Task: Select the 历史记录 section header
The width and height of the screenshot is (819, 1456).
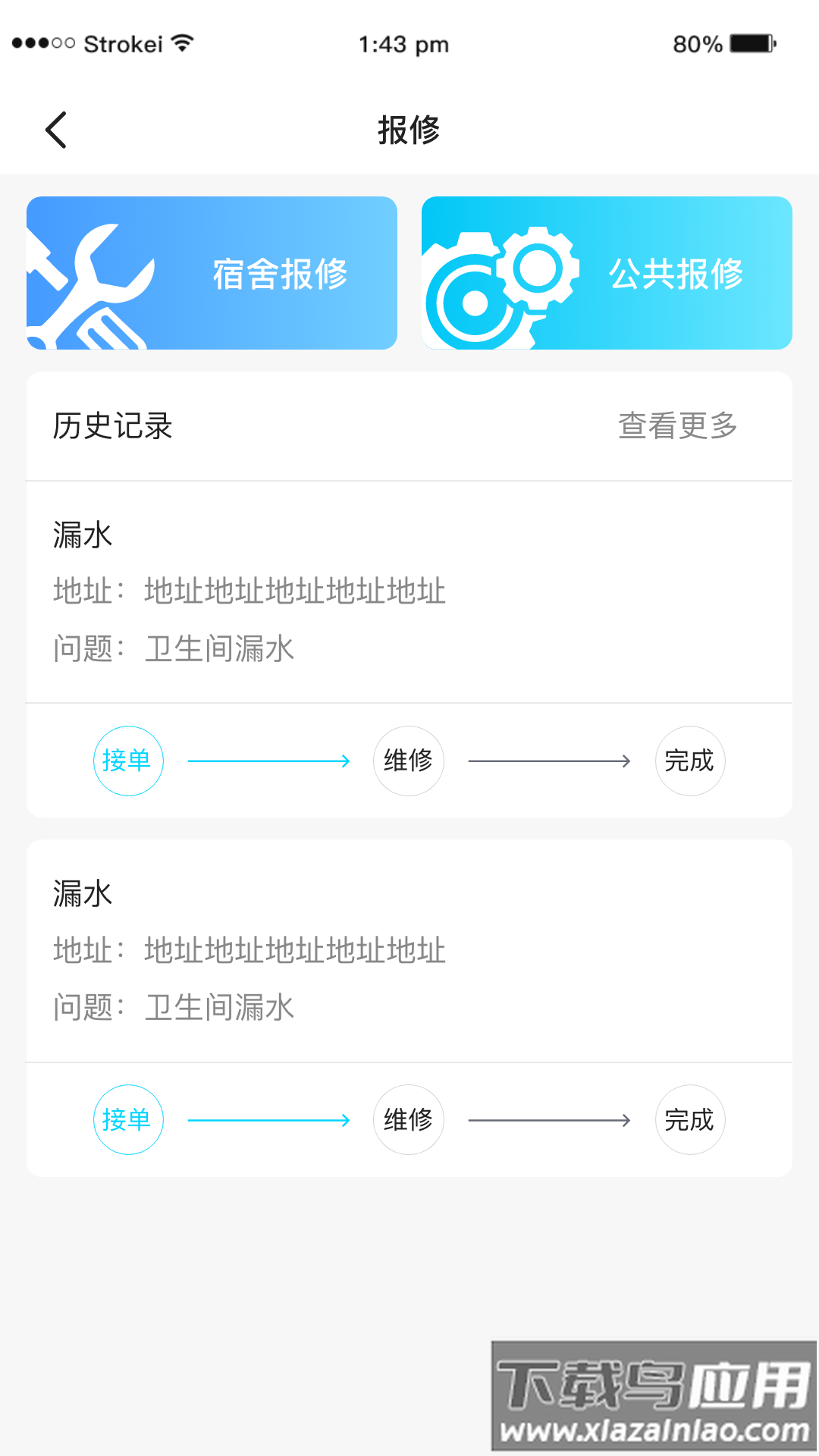Action: [x=111, y=426]
